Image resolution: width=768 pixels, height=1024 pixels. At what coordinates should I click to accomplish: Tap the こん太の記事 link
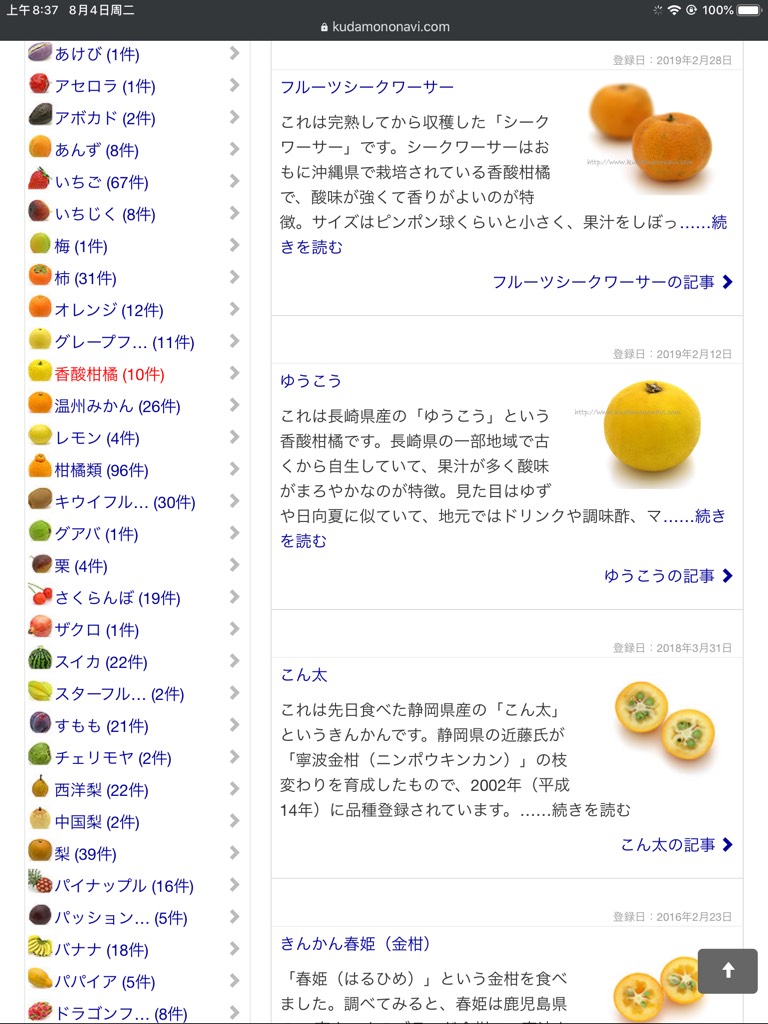pos(676,845)
